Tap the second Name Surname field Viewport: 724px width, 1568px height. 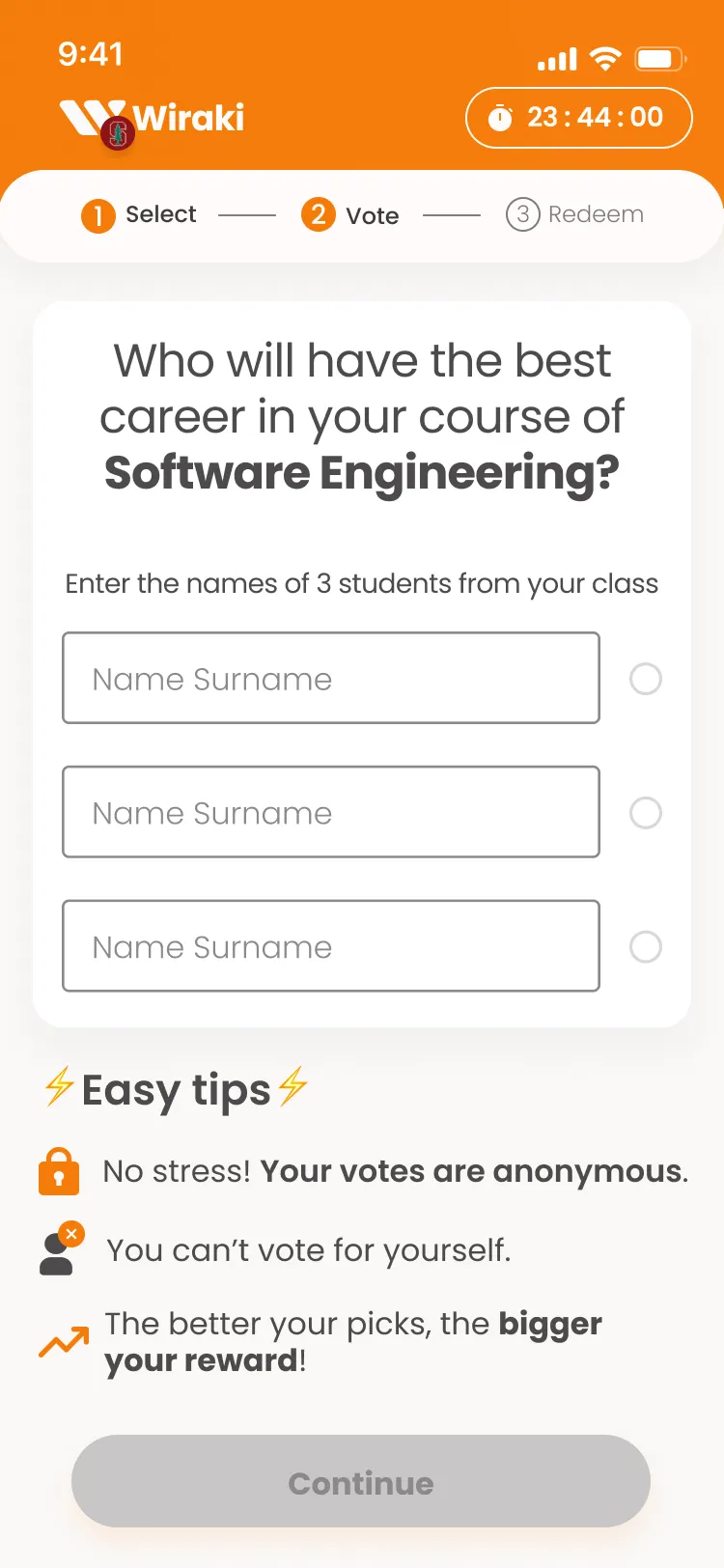click(330, 812)
